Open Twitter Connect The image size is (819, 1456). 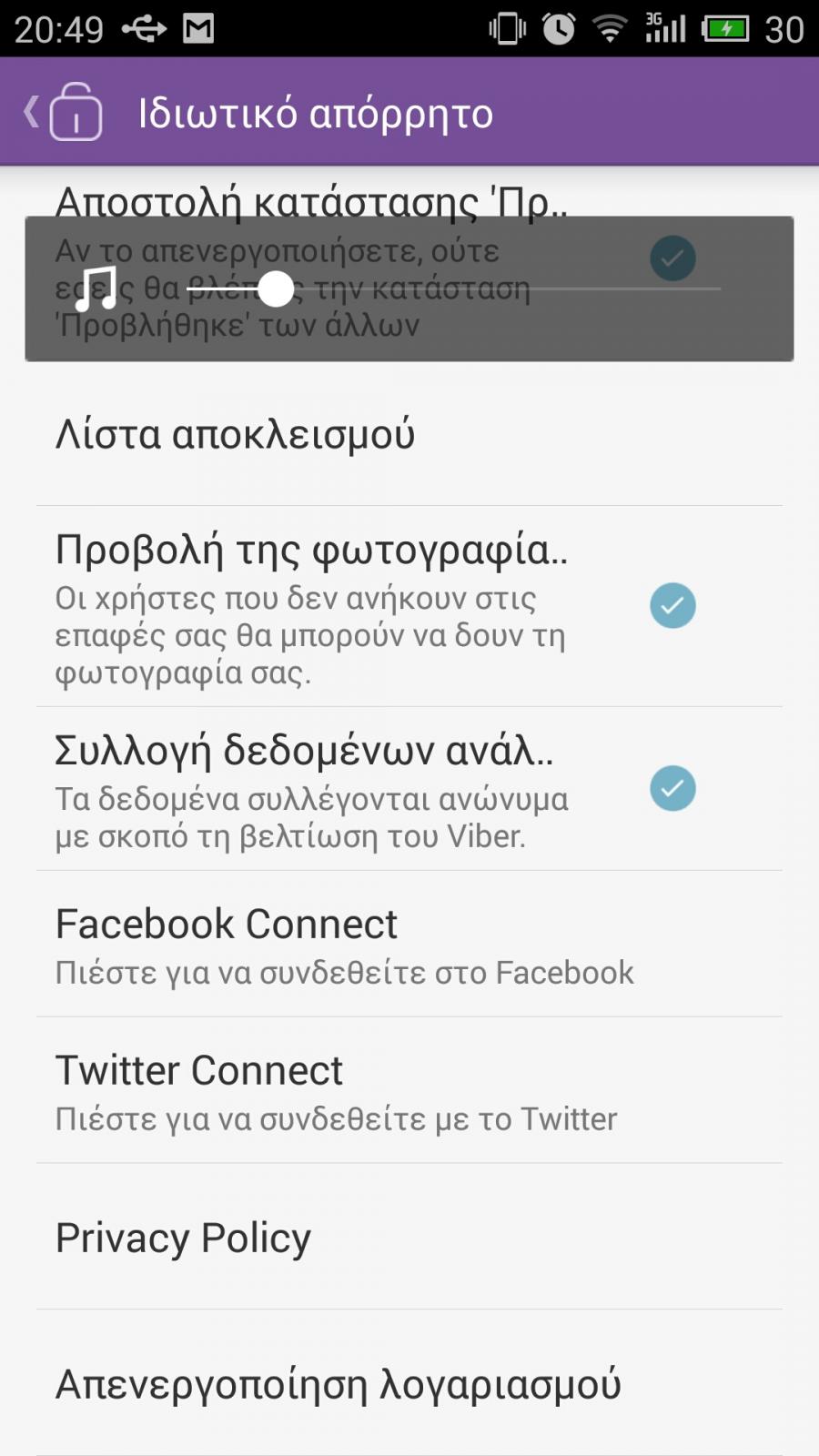point(409,1091)
